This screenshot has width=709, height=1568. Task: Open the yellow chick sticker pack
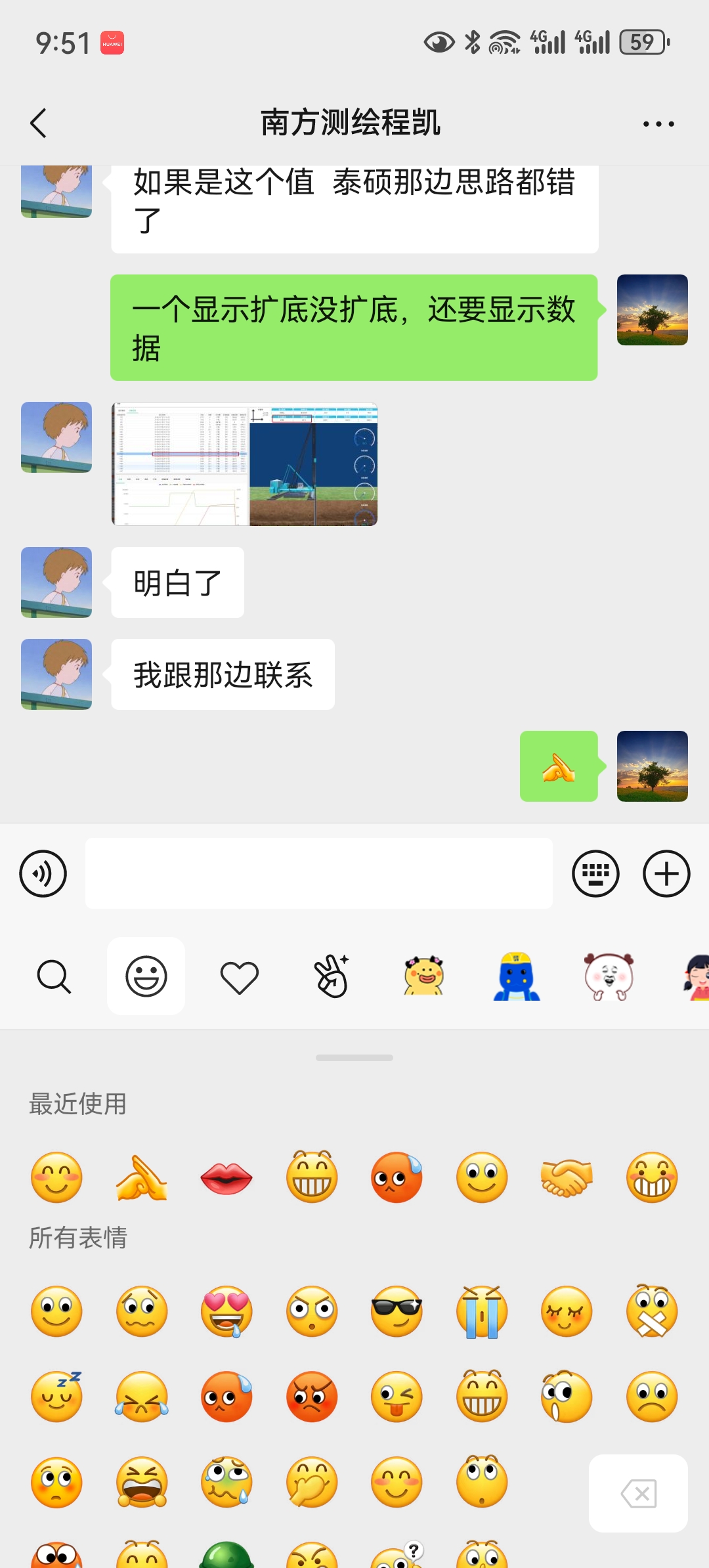tap(424, 976)
